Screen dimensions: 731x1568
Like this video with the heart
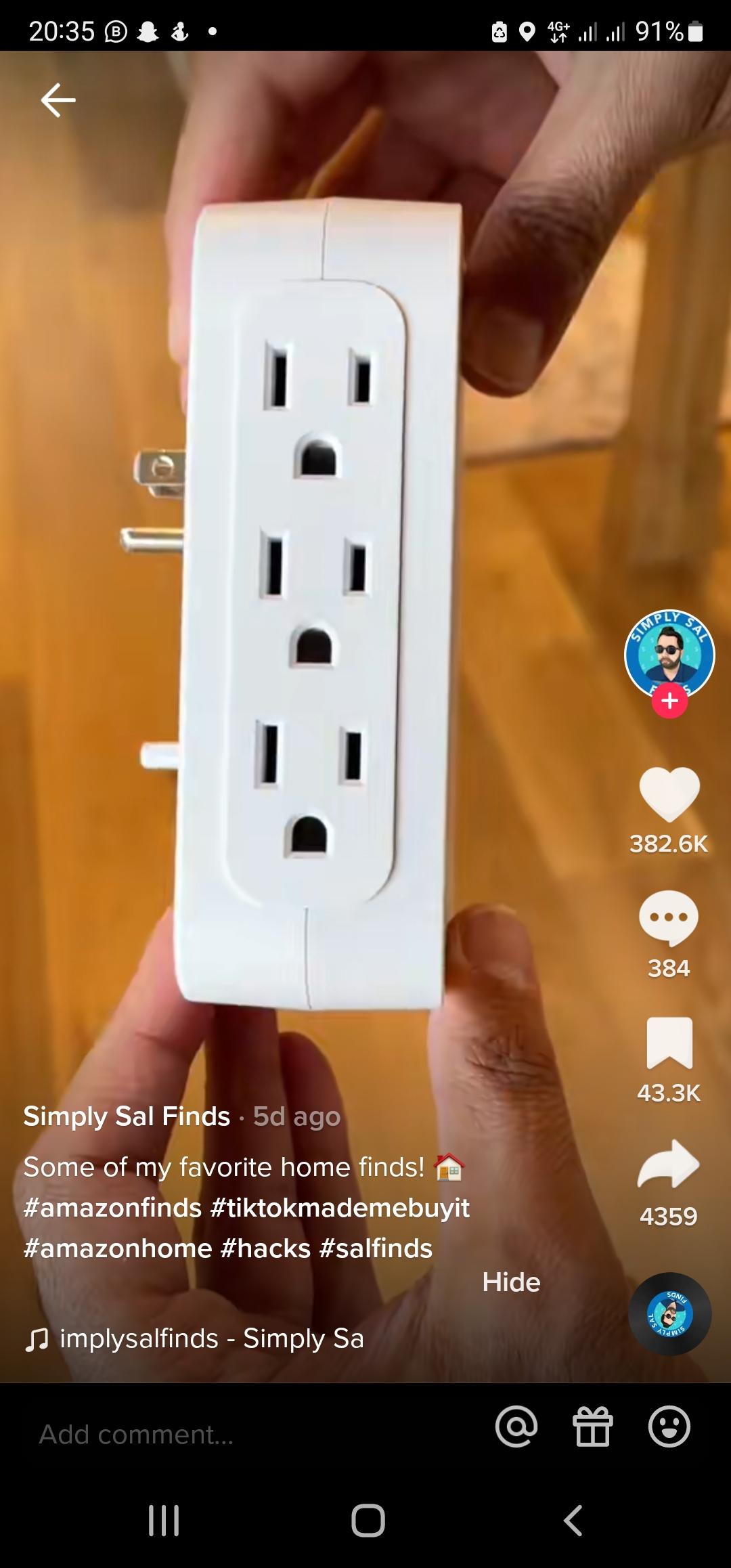coord(669,793)
